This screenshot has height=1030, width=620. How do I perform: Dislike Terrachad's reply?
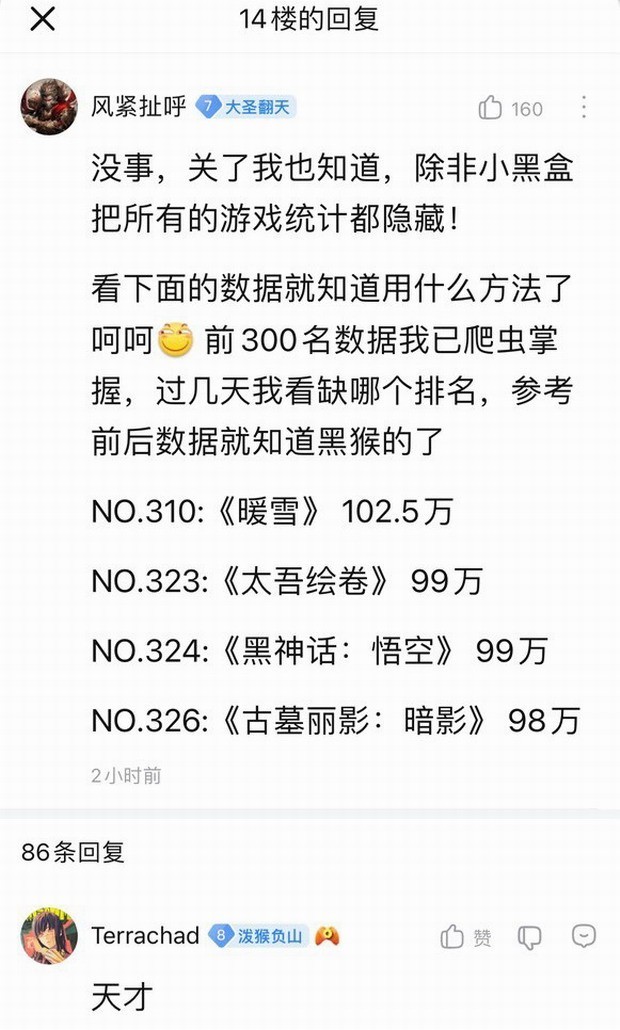pyautogui.click(x=529, y=937)
